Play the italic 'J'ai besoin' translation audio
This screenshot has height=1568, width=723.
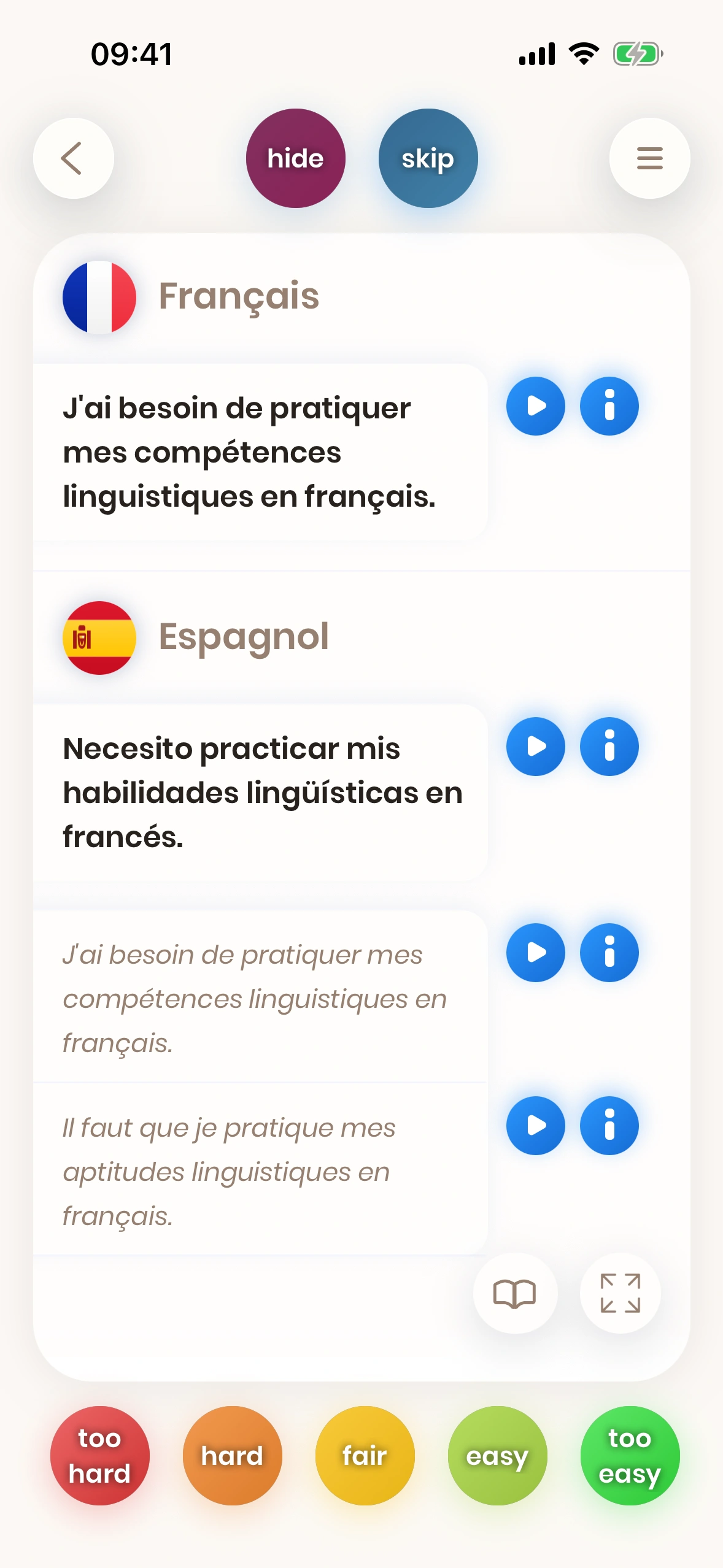(535, 953)
